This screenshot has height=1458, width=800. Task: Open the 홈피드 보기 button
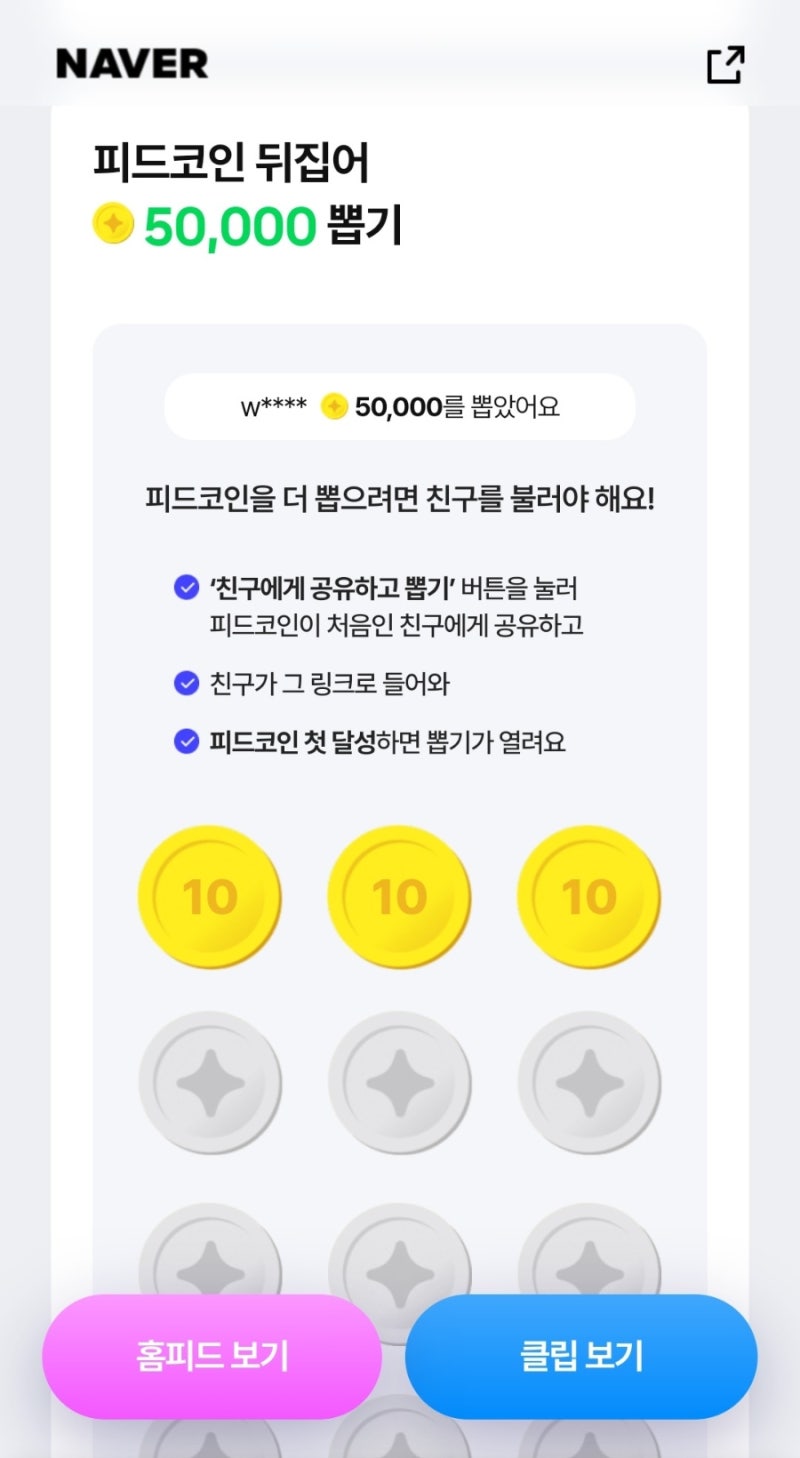pos(210,1356)
